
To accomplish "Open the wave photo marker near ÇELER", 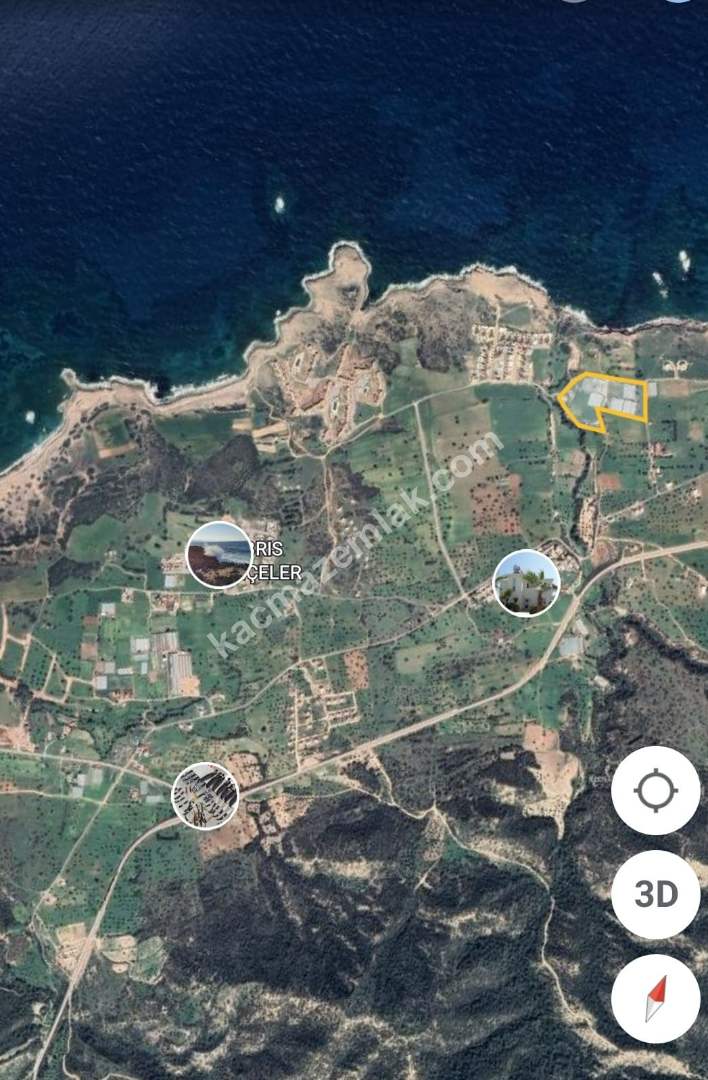I will (x=219, y=554).
